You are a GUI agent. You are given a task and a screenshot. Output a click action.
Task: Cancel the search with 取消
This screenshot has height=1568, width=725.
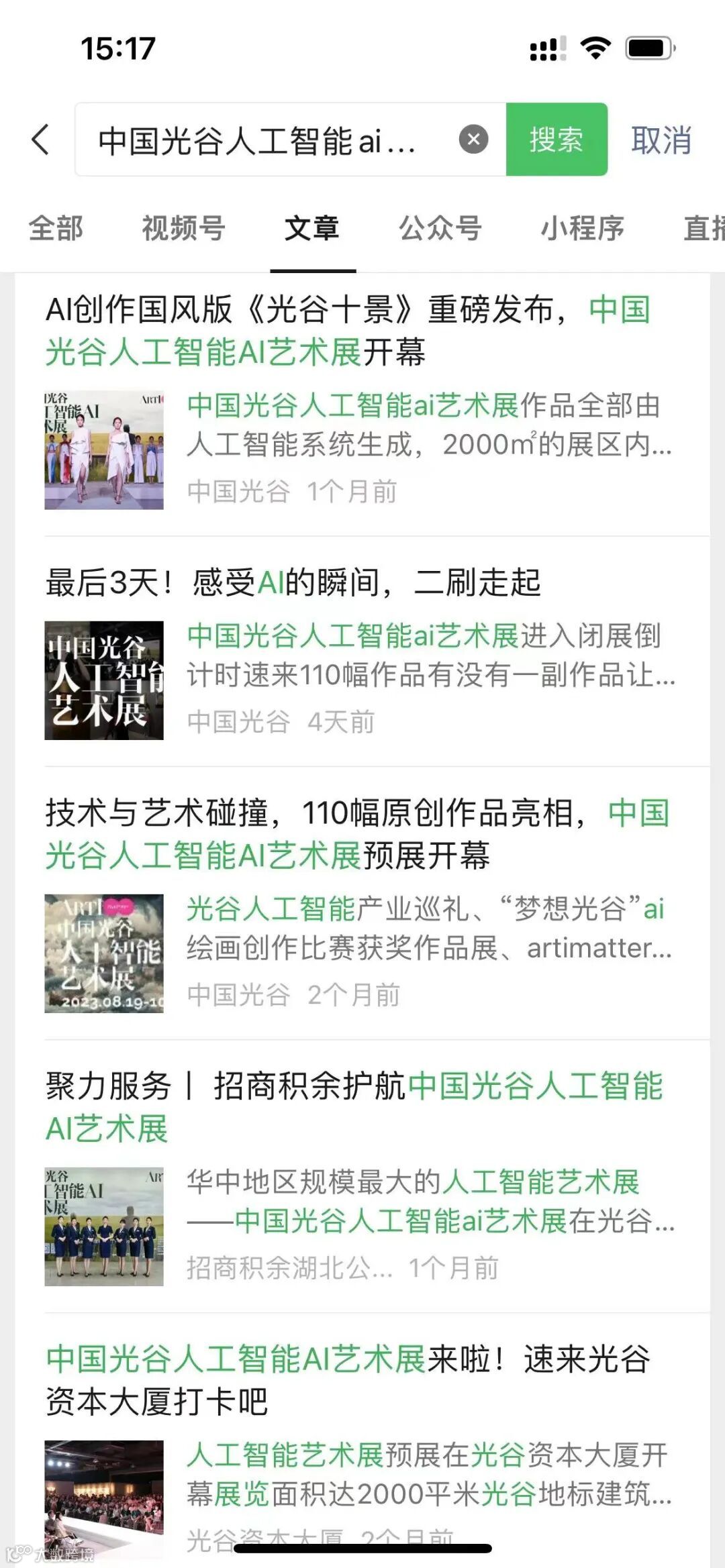click(661, 140)
